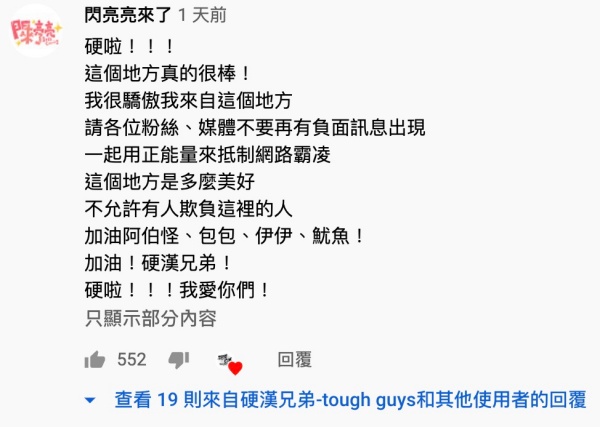The height and width of the screenshot is (427, 600).
Task: Dislike the comment by 閃亮亮來了
Action: click(x=179, y=360)
